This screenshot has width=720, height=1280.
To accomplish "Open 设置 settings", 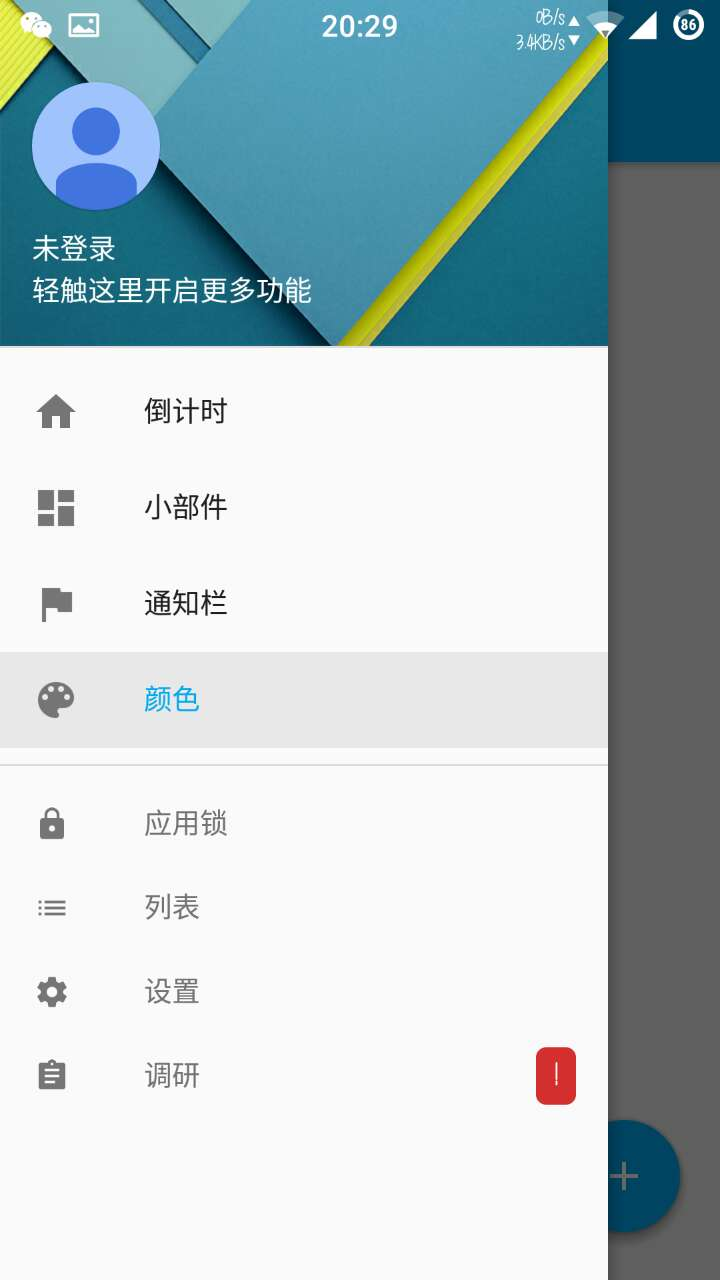I will point(172,991).
